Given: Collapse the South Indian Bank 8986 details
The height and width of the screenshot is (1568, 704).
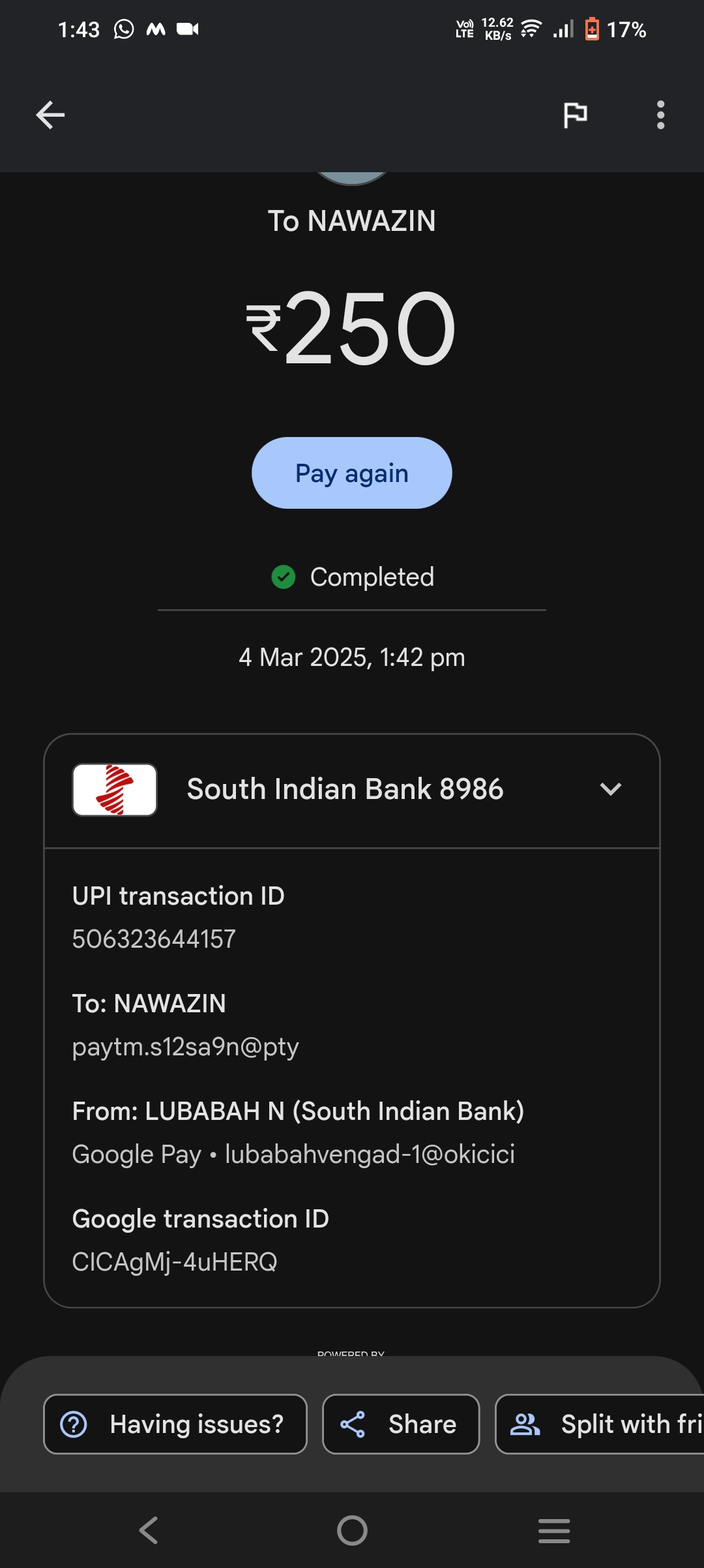Looking at the screenshot, I should (x=610, y=789).
